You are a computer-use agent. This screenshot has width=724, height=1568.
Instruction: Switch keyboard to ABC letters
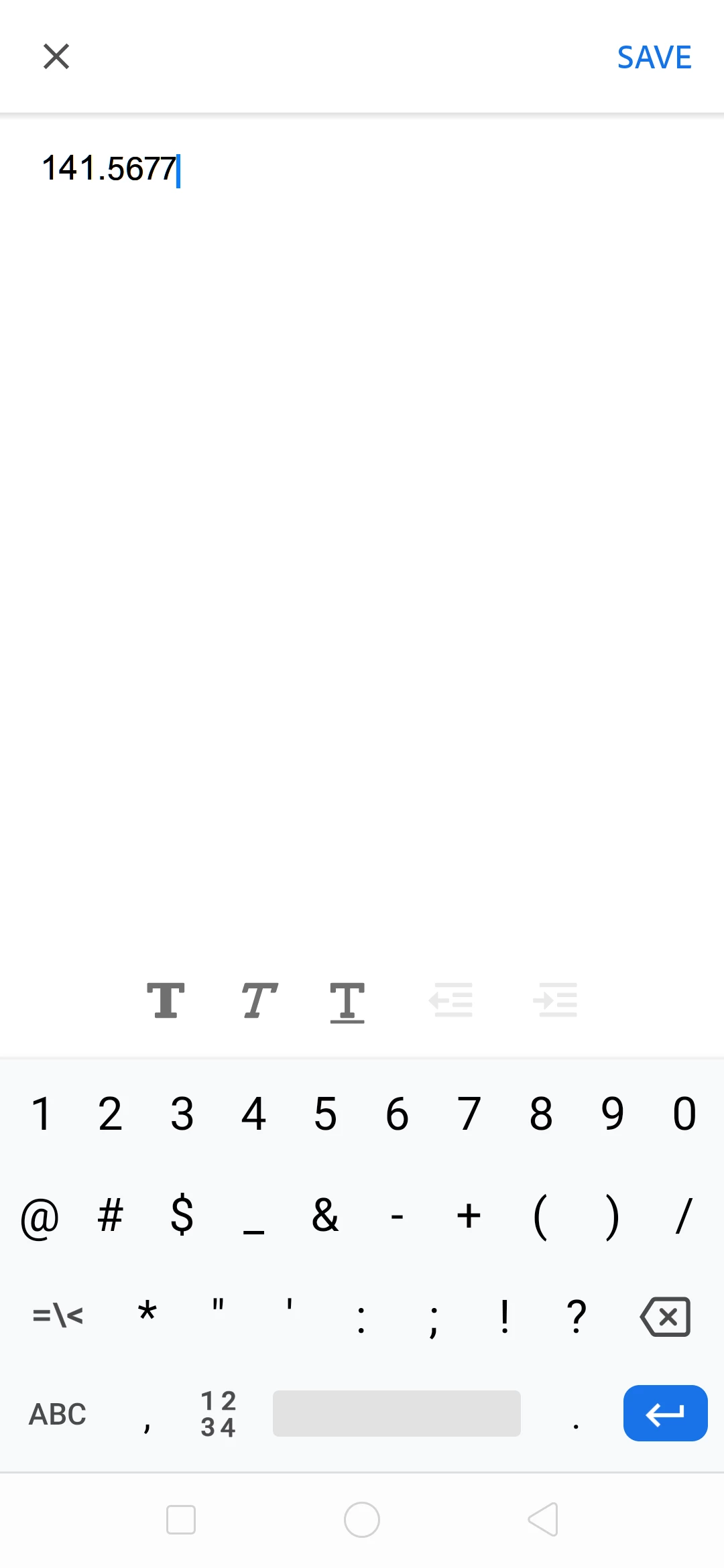[x=58, y=1414]
